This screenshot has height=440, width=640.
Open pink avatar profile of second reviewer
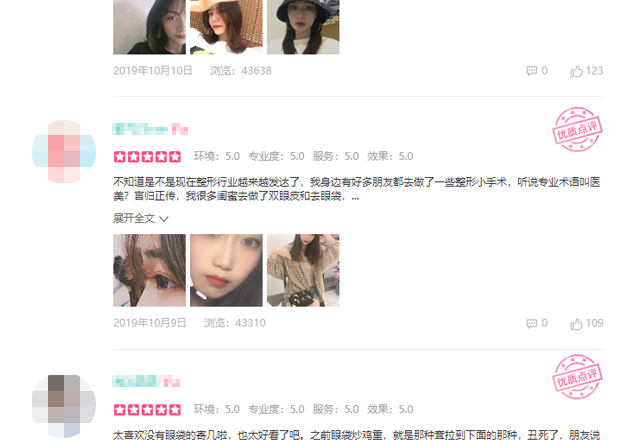(63, 152)
